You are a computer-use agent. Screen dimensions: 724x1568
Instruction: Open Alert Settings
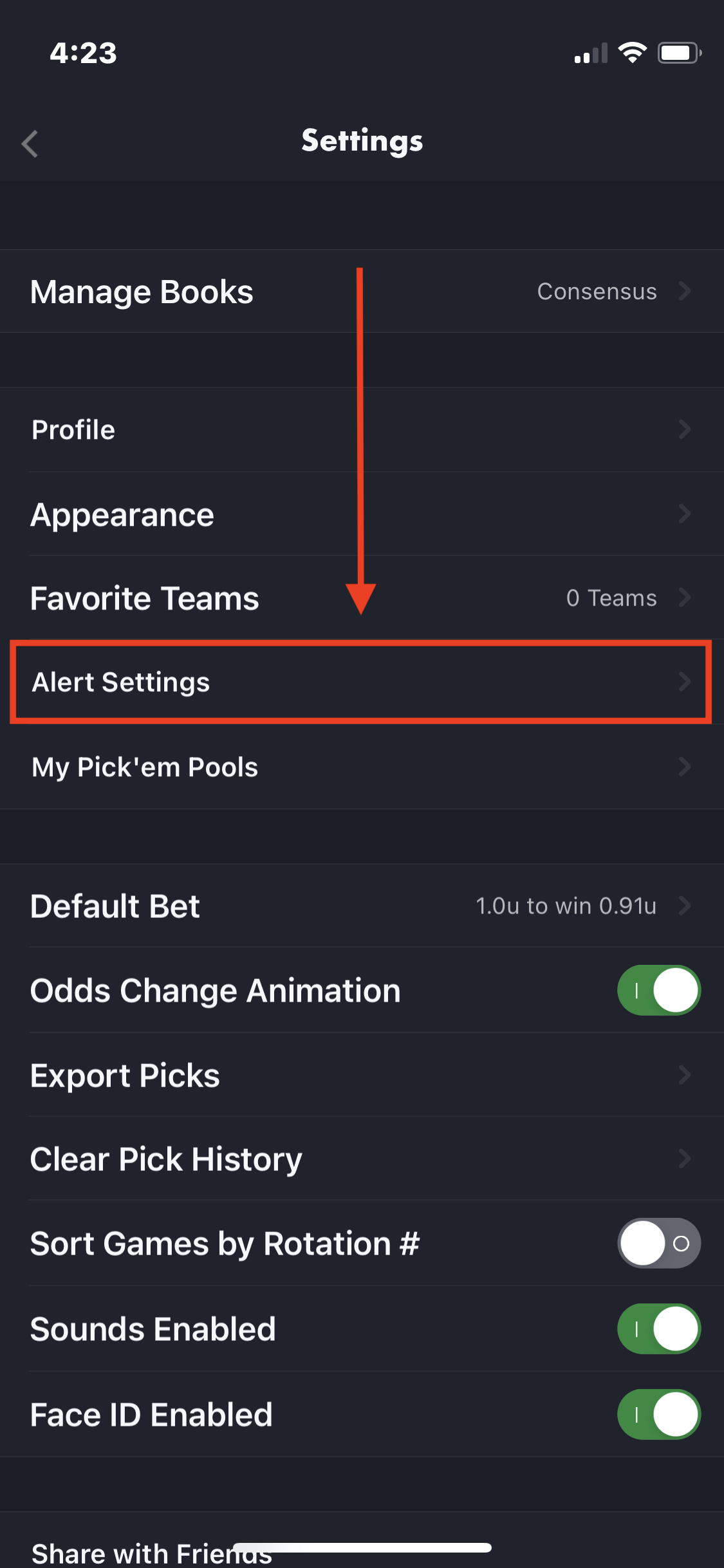362,682
